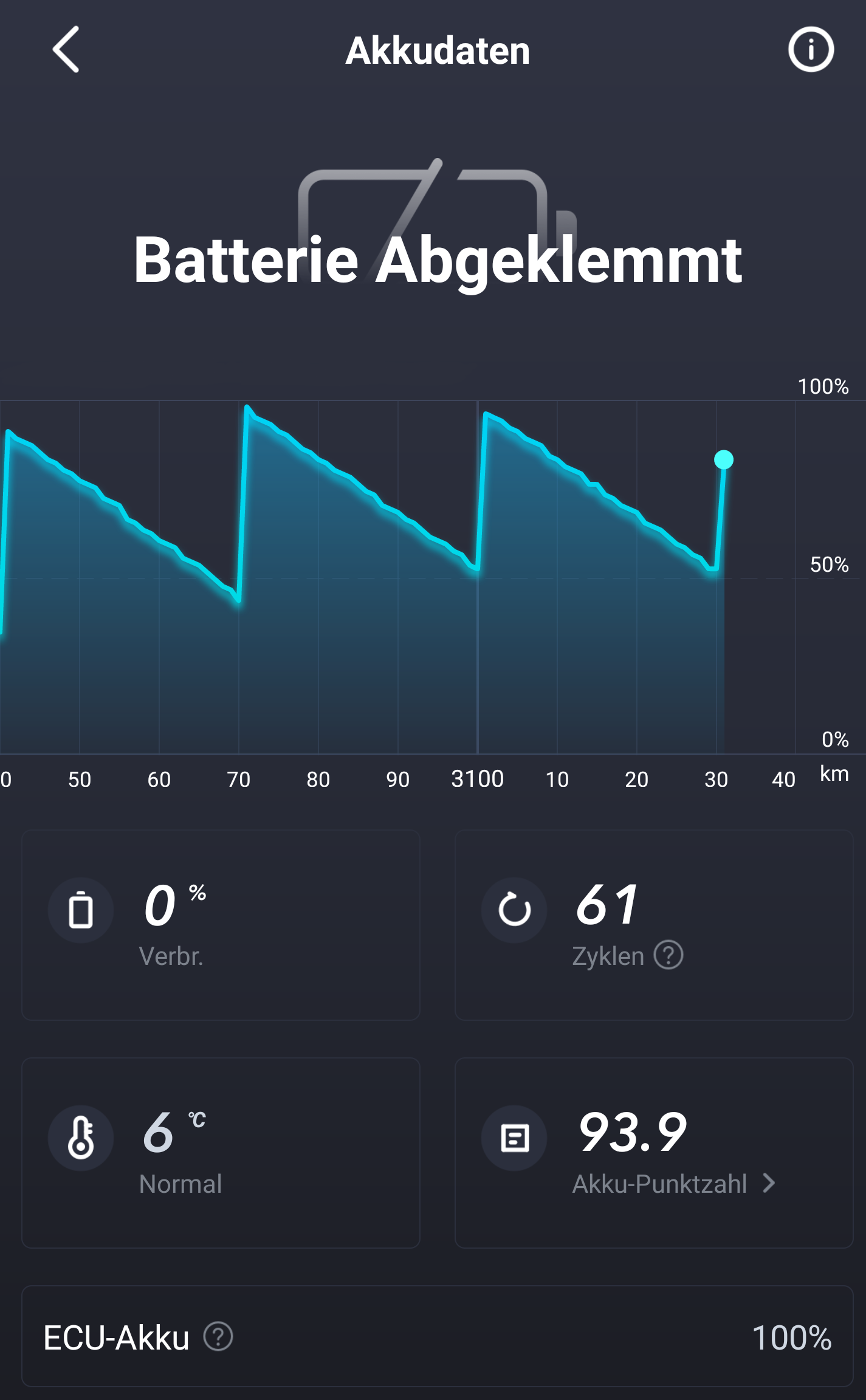The image size is (866, 1400).
Task: Open Akku-Punktzahl details
Action: 673,1183
